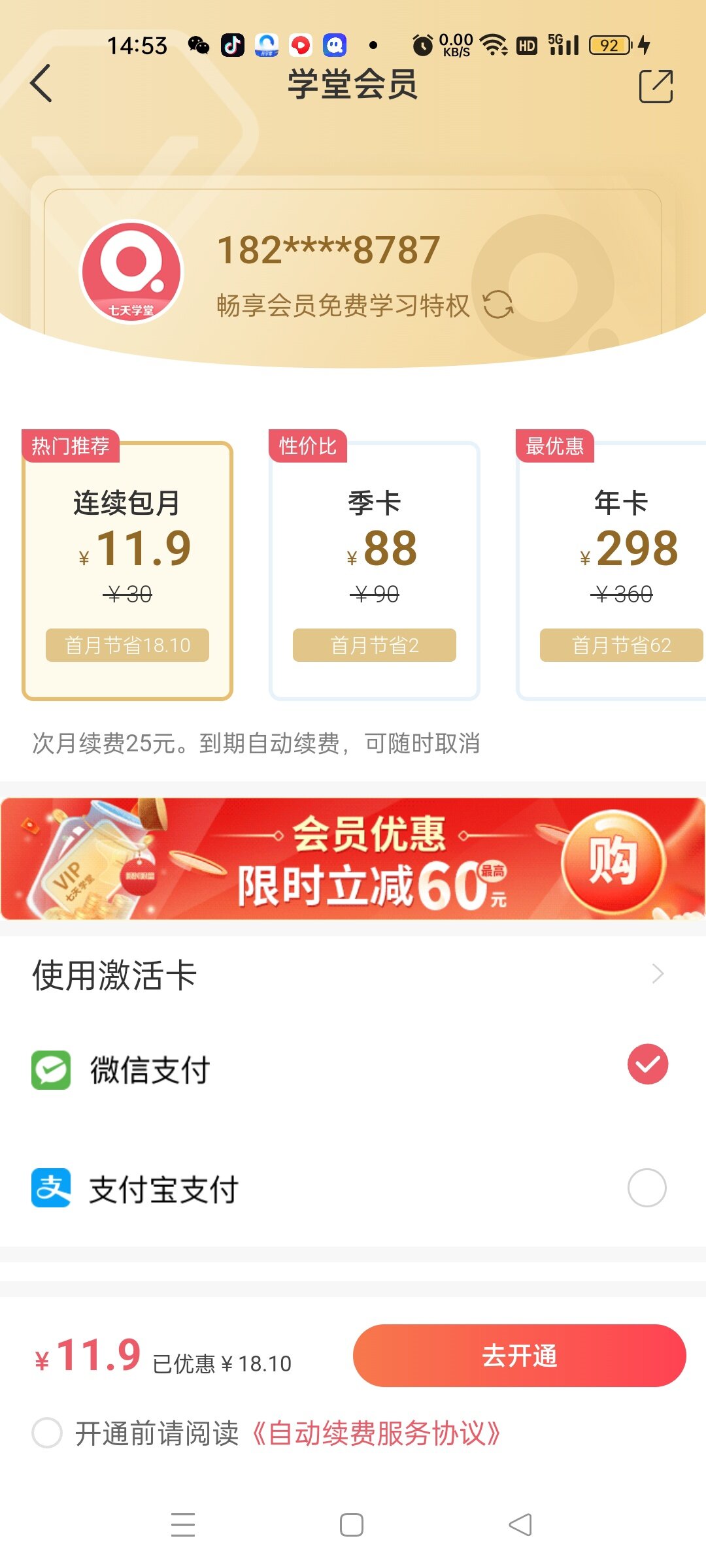706x1568 pixels.
Task: Check the agreement confirmation circle
Action: (47, 1433)
